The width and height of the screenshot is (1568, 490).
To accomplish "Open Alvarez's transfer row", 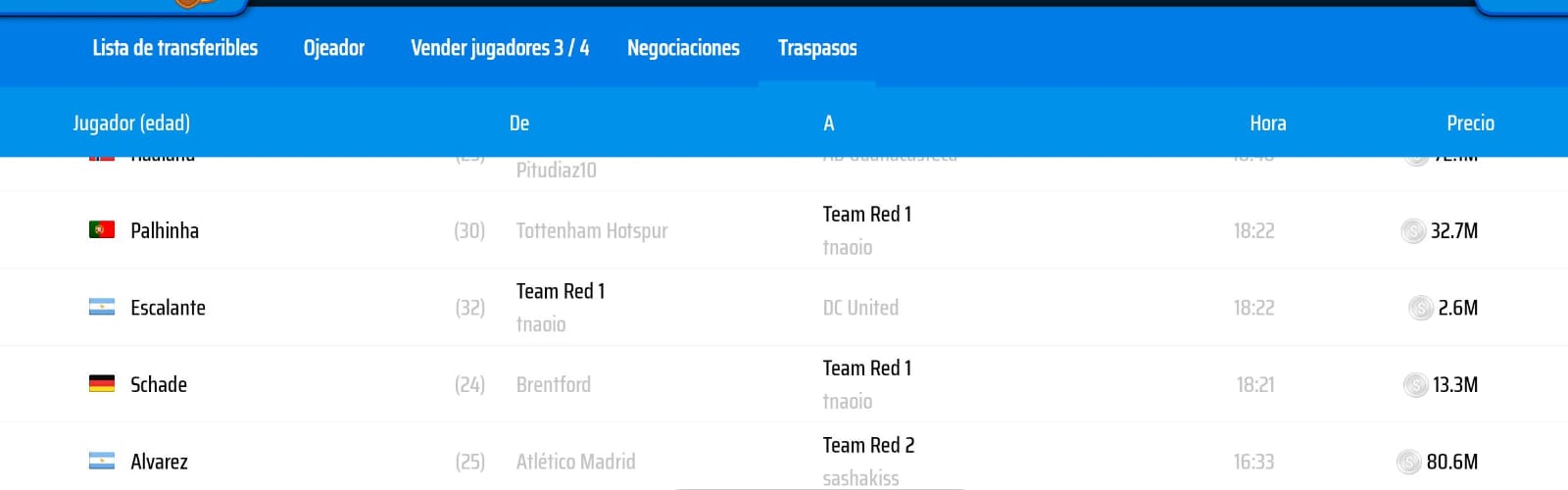I will [159, 461].
